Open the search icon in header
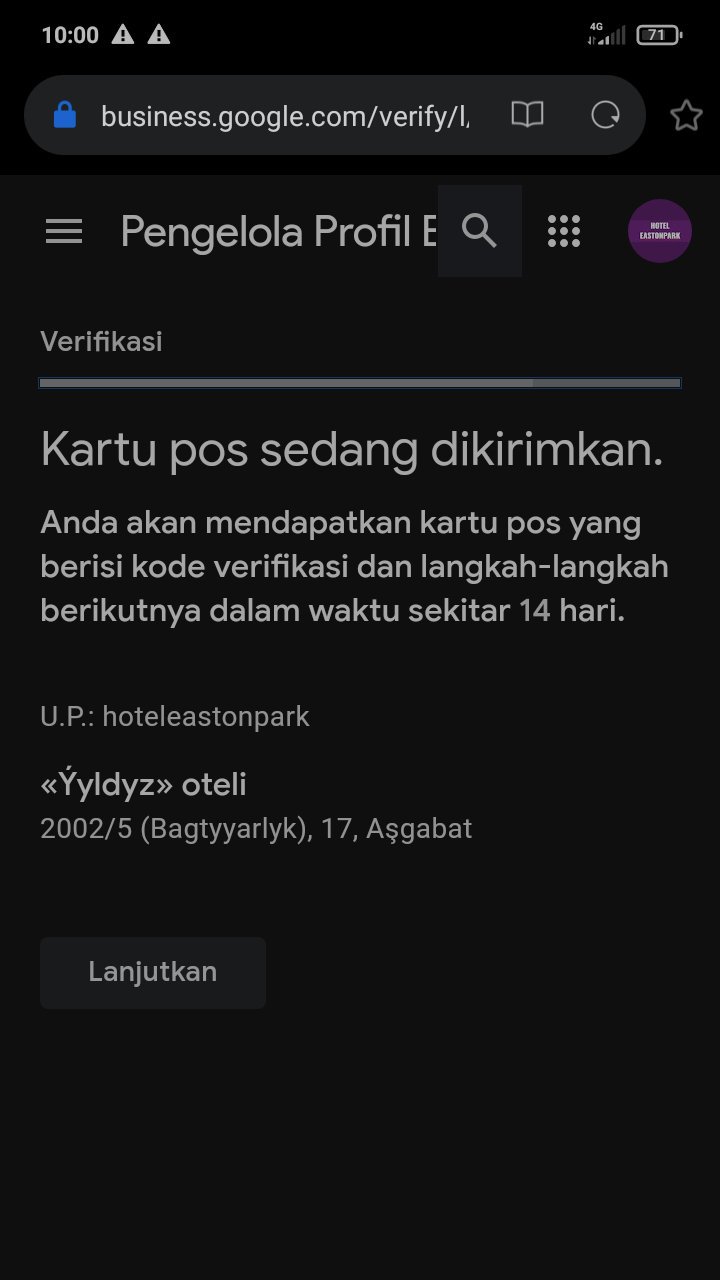 (x=480, y=231)
